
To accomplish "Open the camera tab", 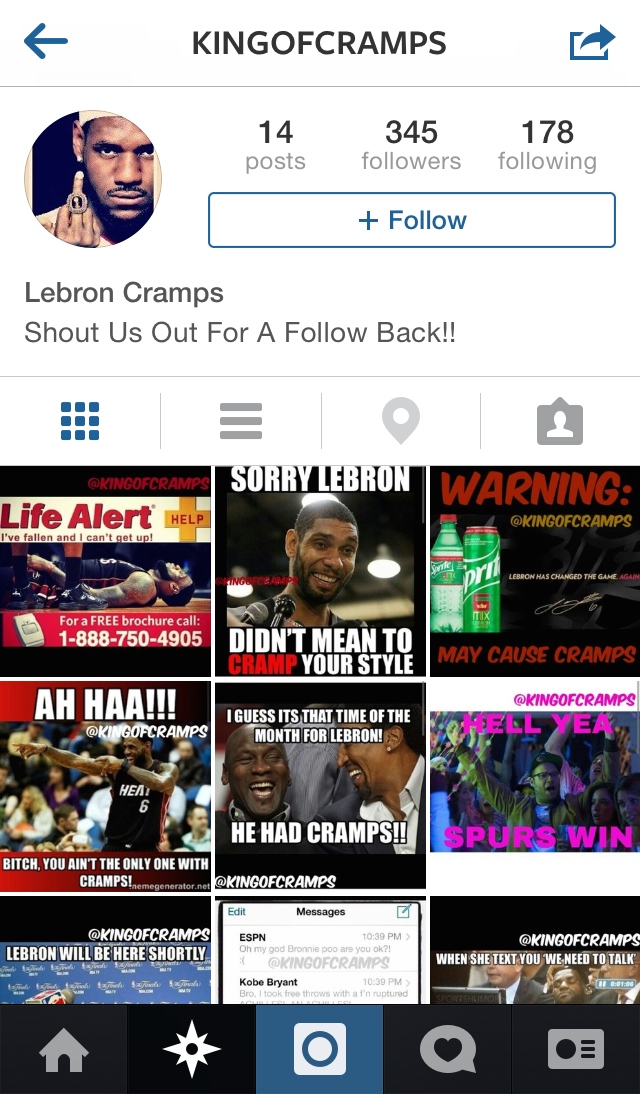I will (320, 1050).
